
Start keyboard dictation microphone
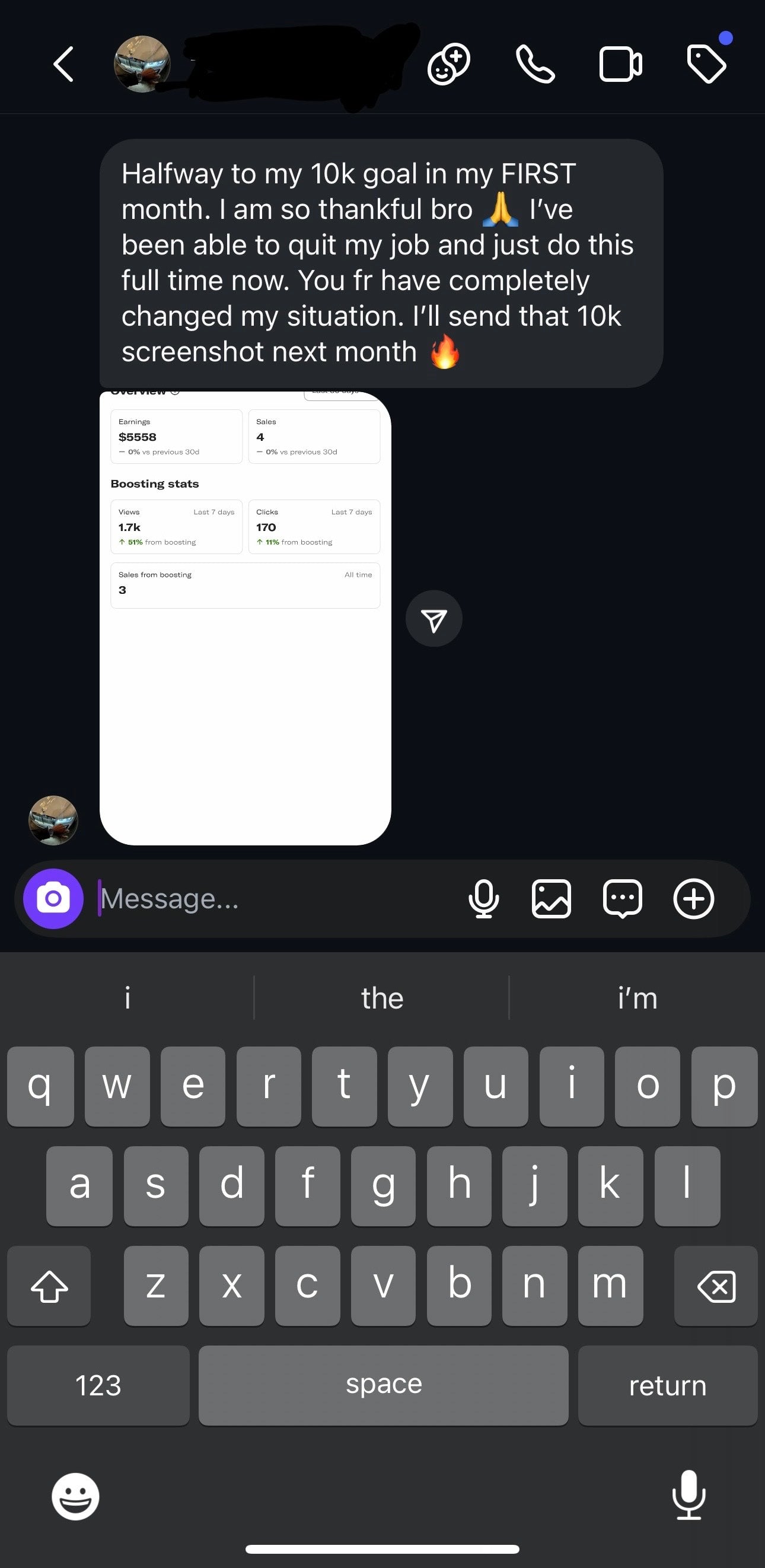689,1495
